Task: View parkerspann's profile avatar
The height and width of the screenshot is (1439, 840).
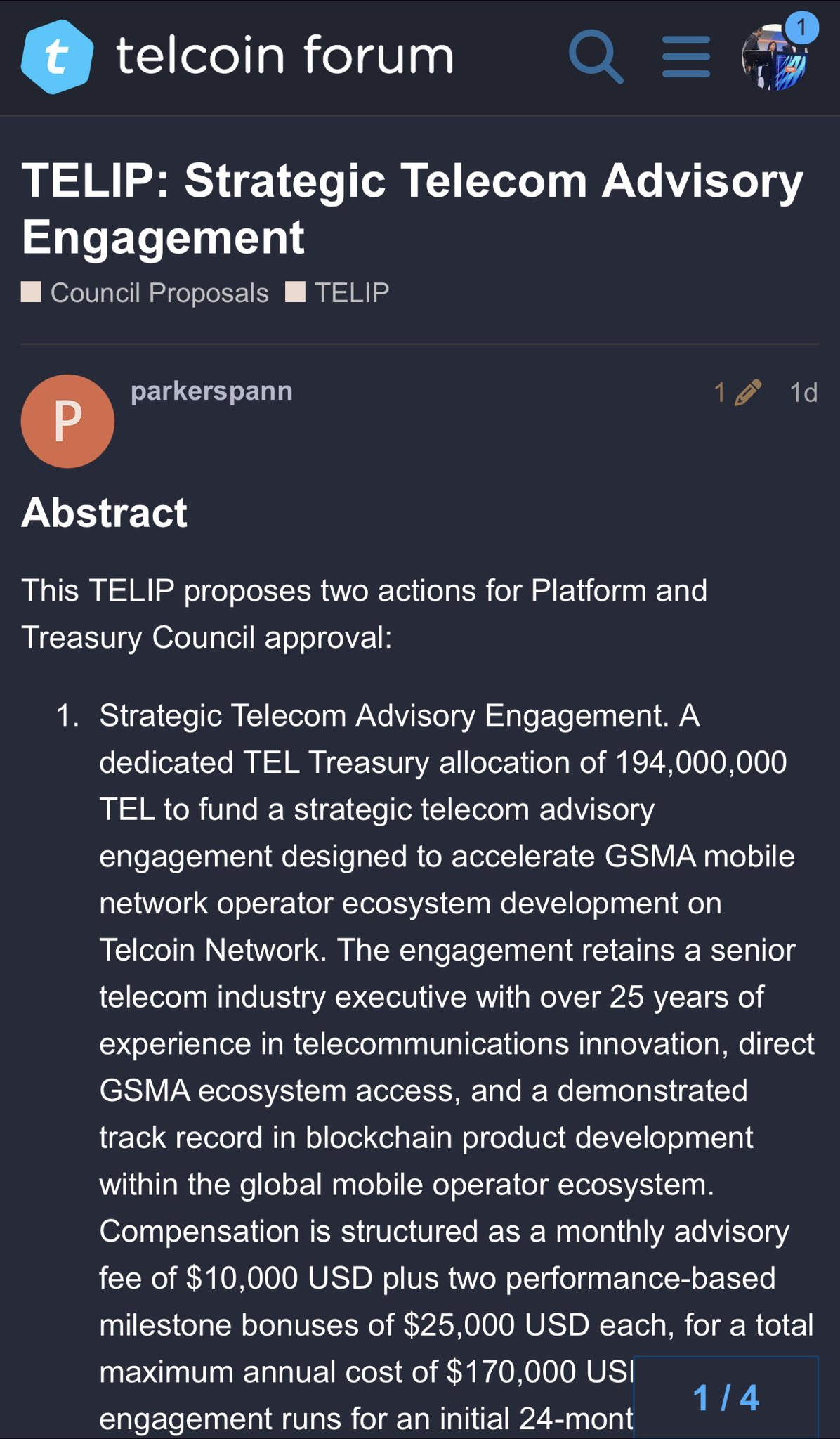Action: pos(67,421)
